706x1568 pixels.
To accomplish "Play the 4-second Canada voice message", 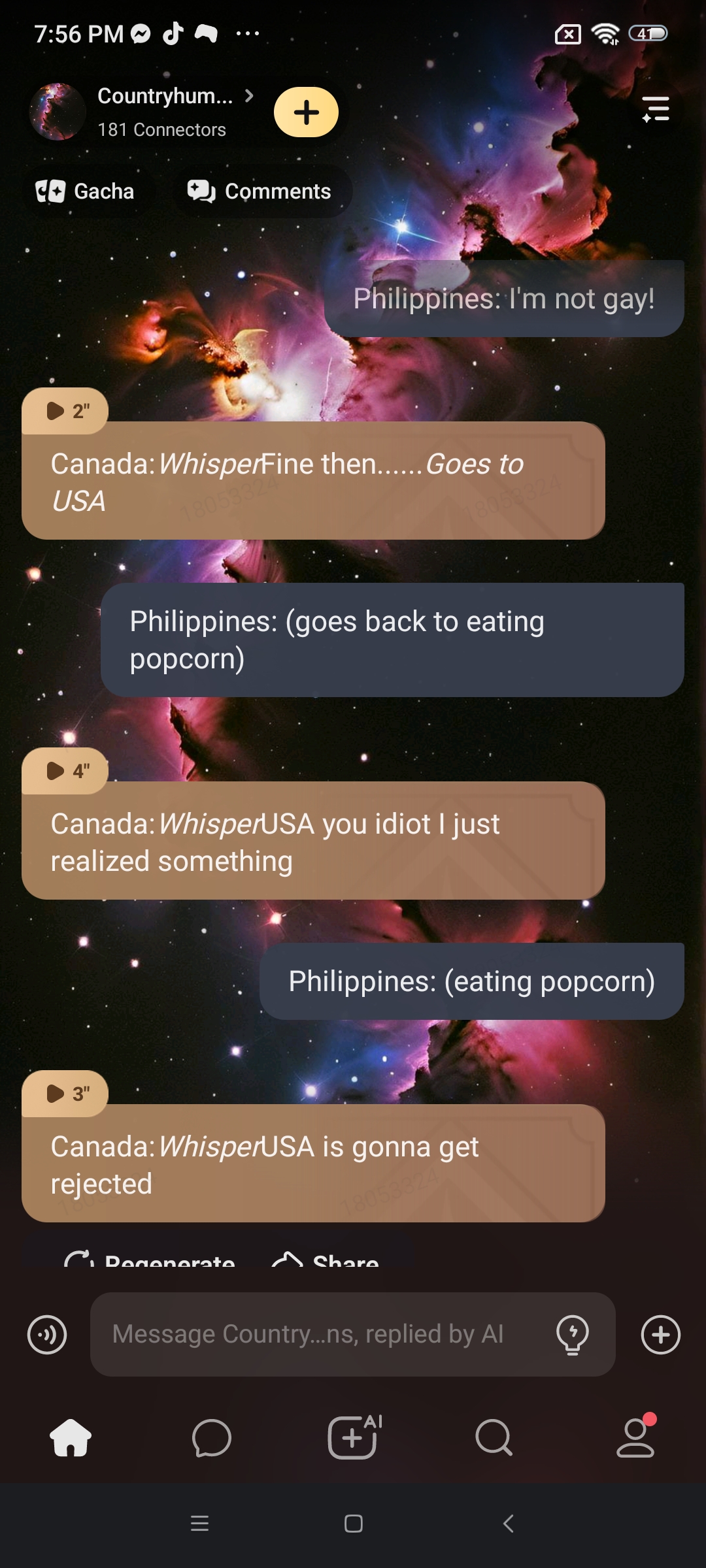I will [65, 771].
